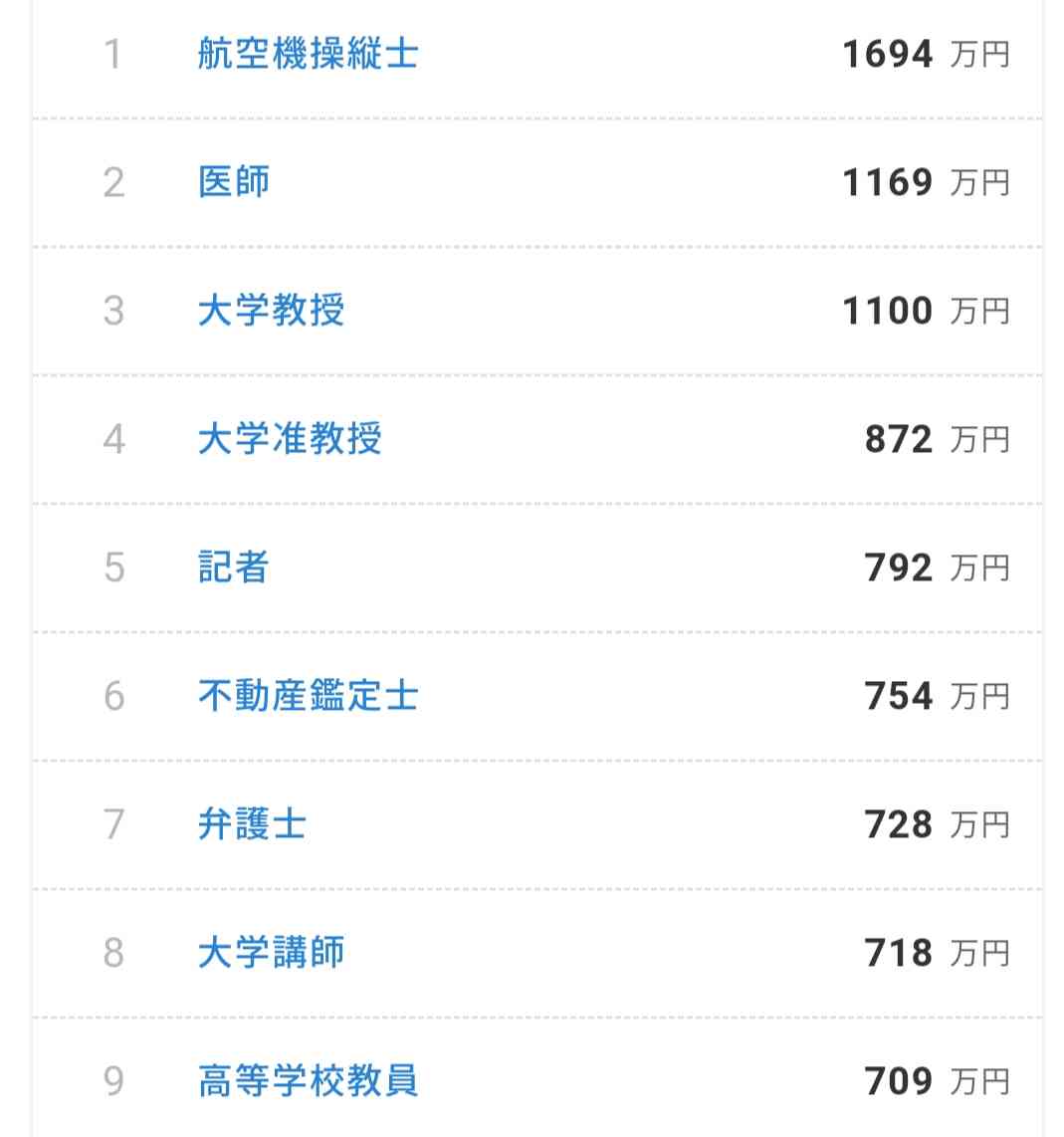Click the 記者 (journalist) link

233,568
